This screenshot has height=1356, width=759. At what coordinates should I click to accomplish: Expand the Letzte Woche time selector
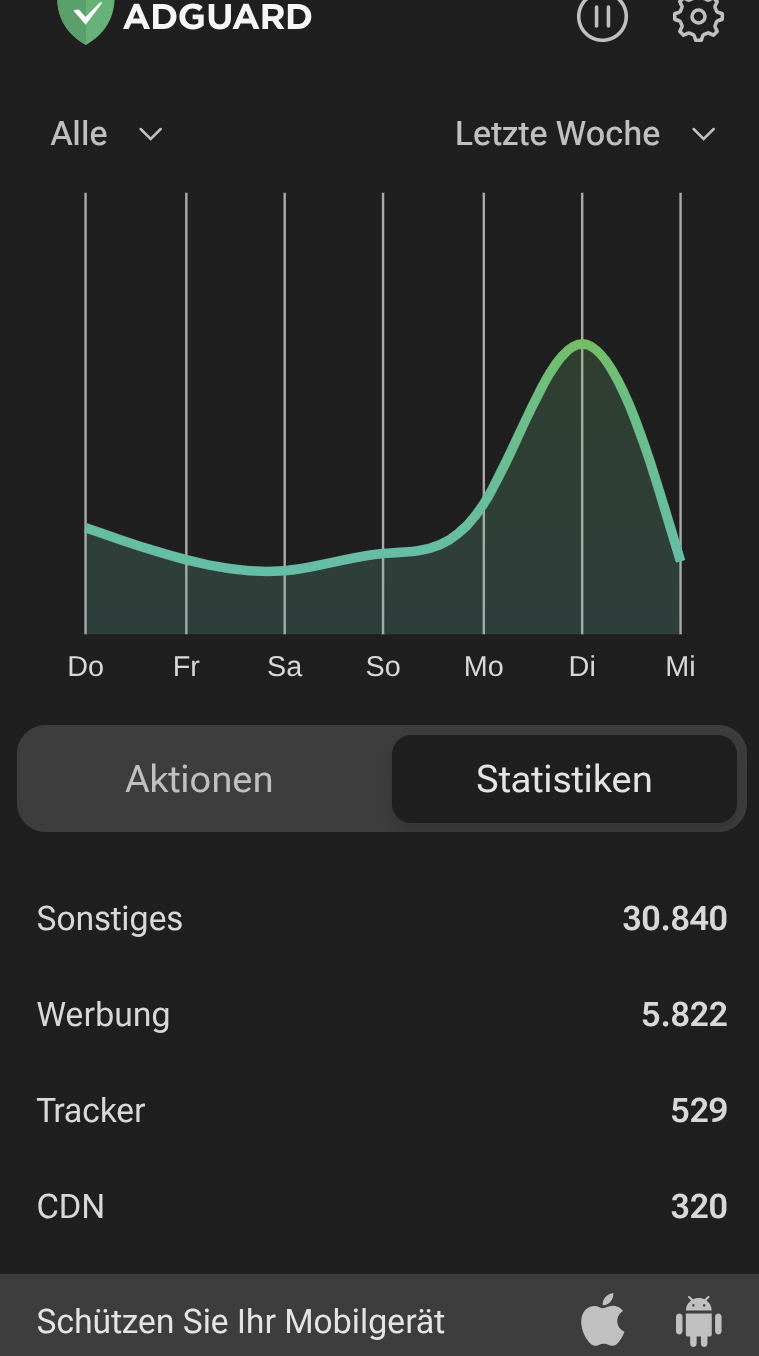pos(585,133)
